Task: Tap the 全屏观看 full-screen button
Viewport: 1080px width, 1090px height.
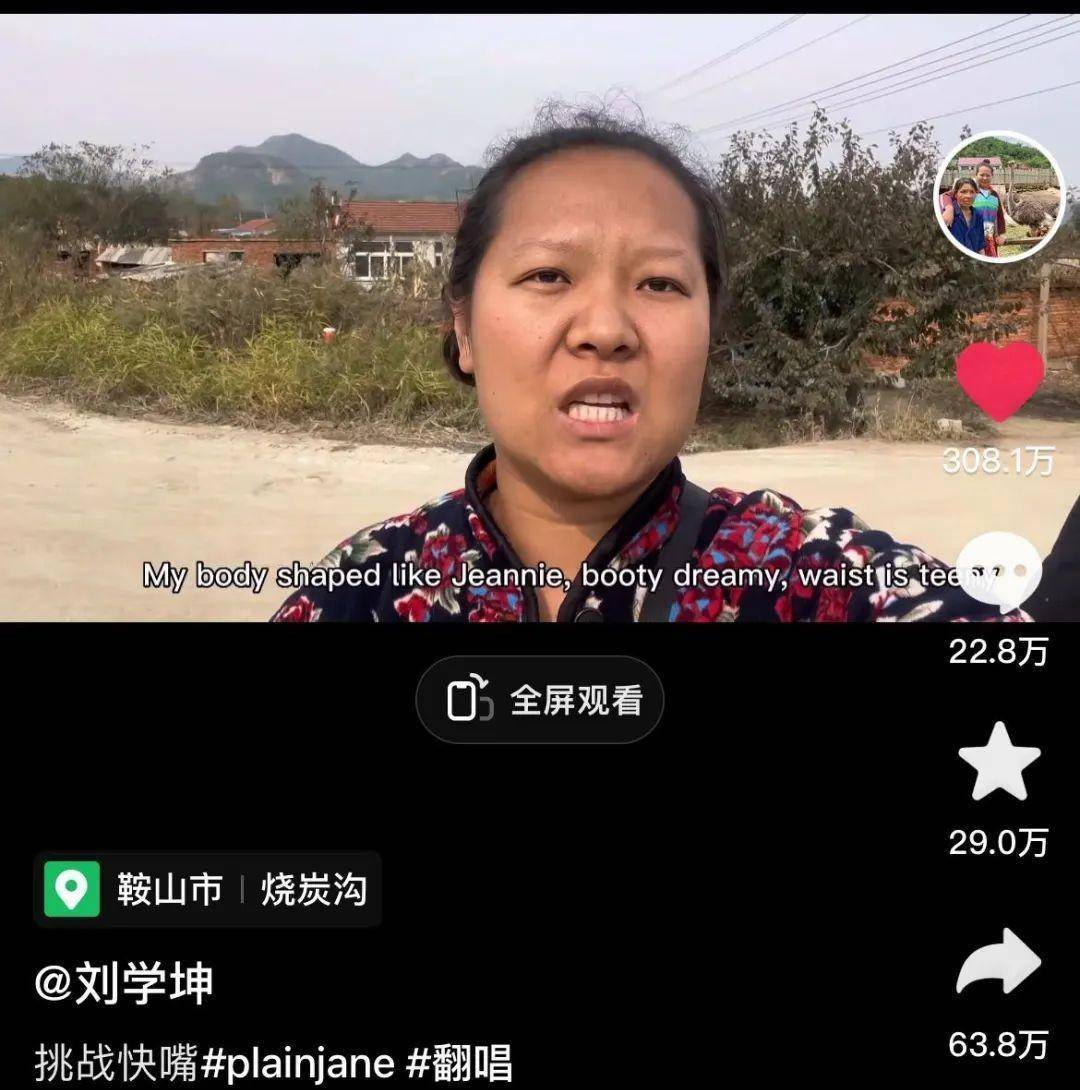Action: (x=540, y=700)
